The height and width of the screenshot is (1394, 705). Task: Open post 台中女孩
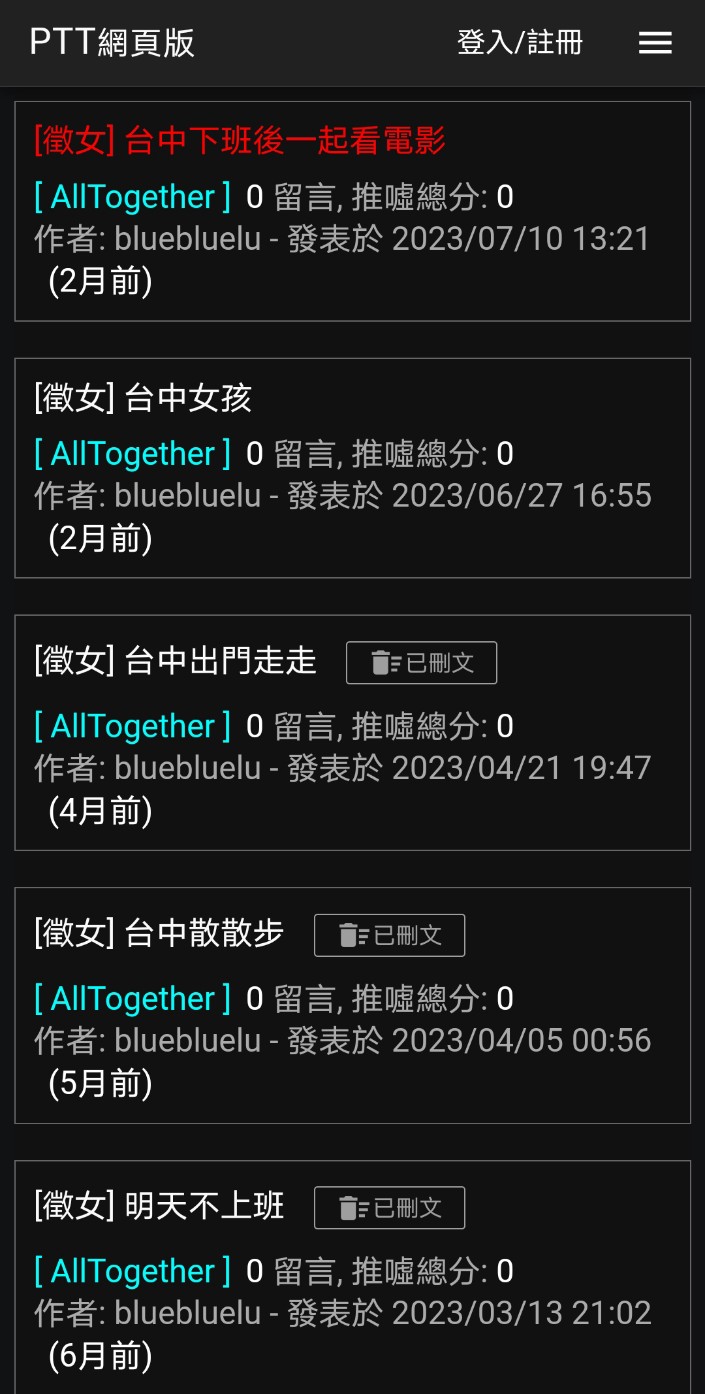[142, 398]
